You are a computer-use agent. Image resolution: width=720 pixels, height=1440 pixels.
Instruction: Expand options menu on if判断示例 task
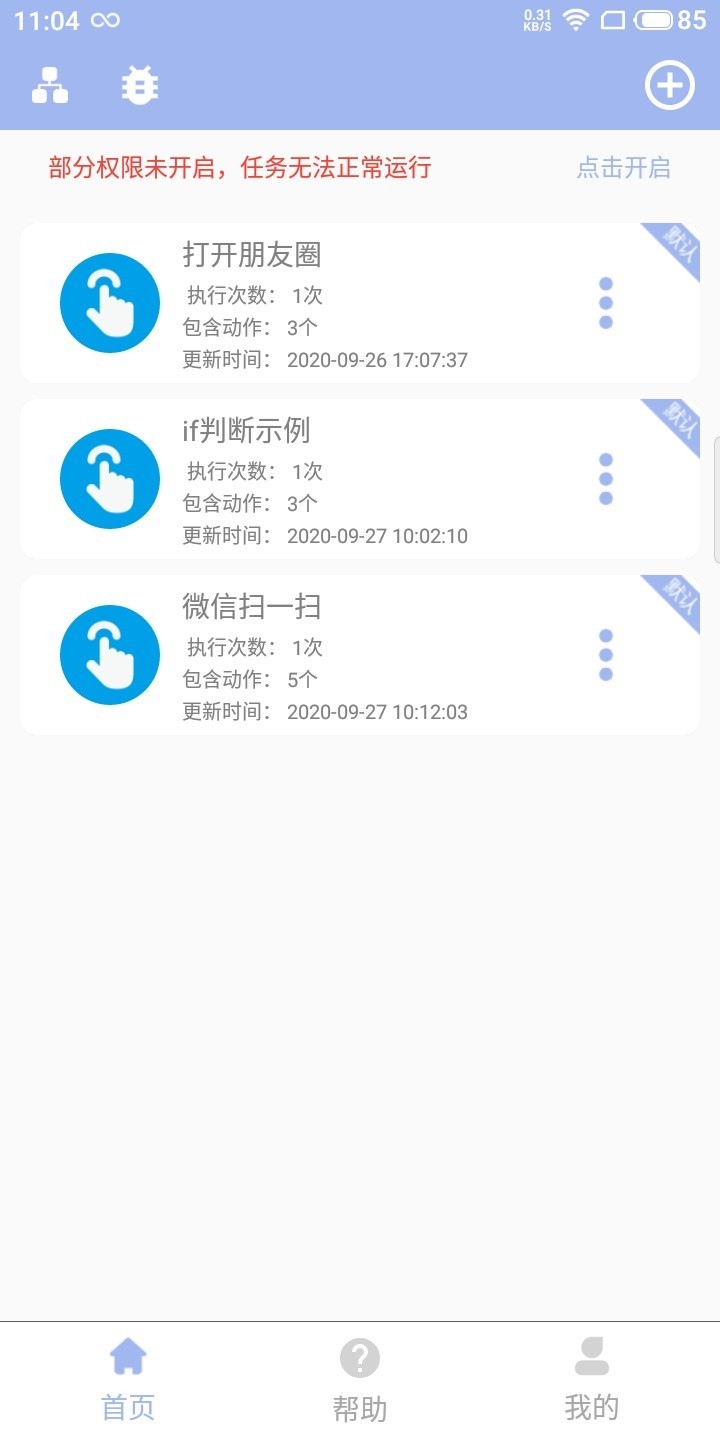point(606,478)
